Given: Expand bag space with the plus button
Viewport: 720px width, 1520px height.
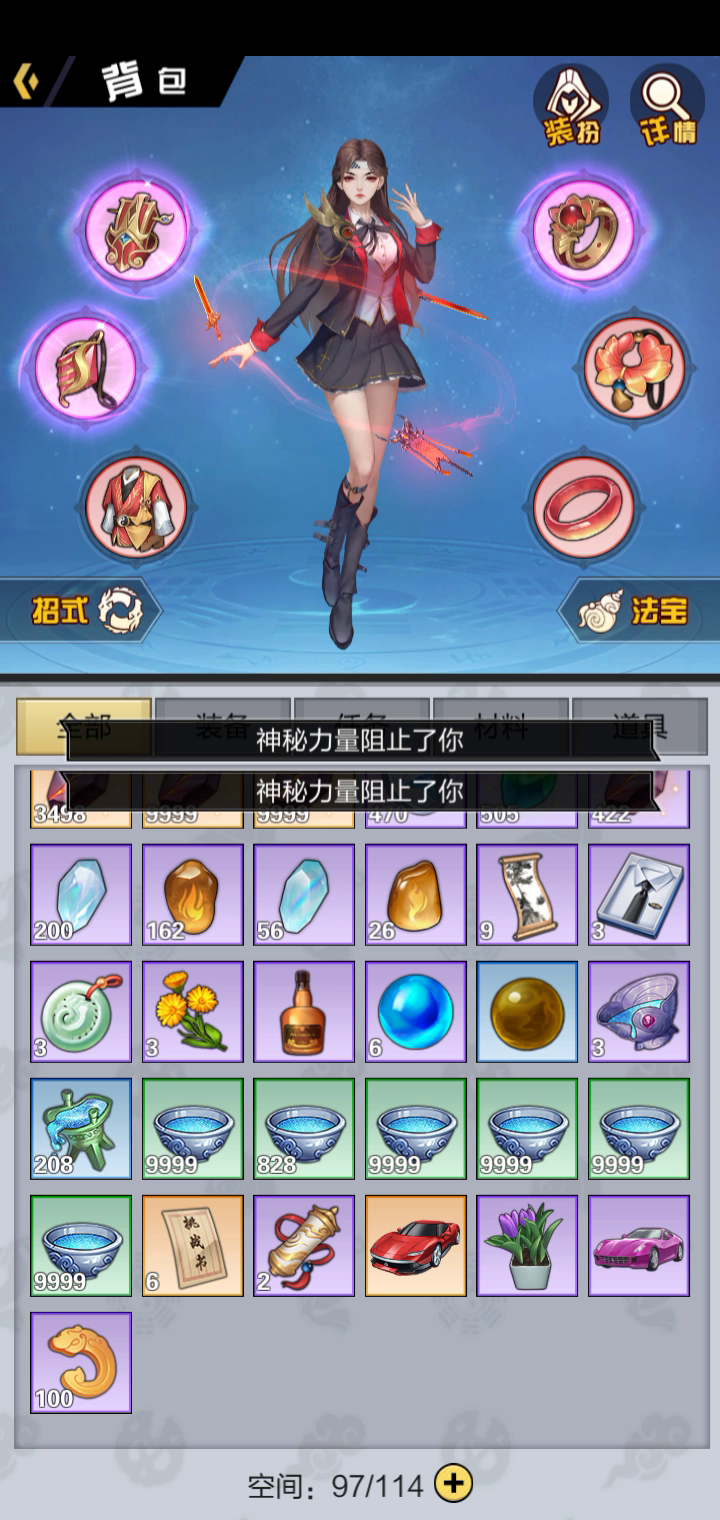Looking at the screenshot, I should [455, 1484].
